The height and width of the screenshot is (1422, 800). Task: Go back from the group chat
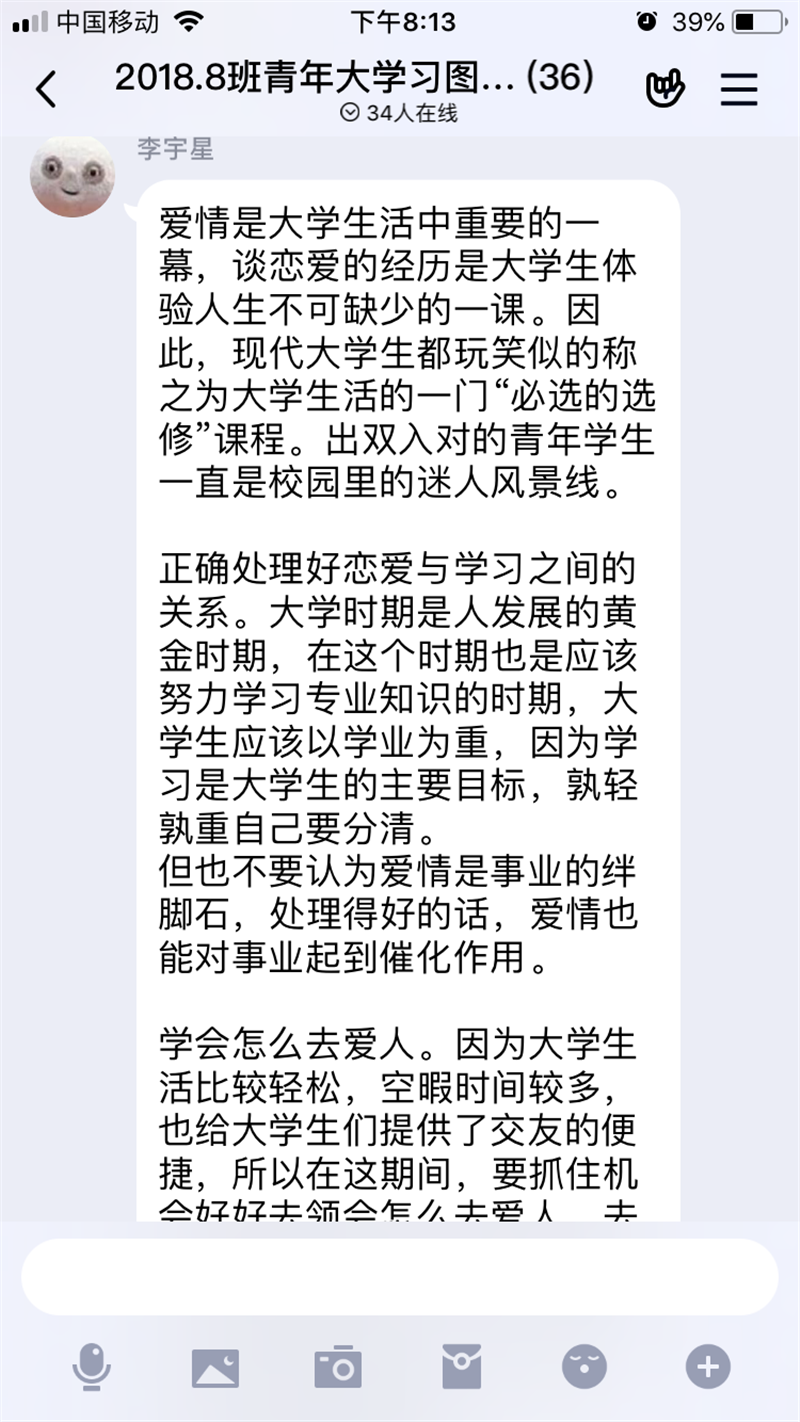pyautogui.click(x=46, y=90)
